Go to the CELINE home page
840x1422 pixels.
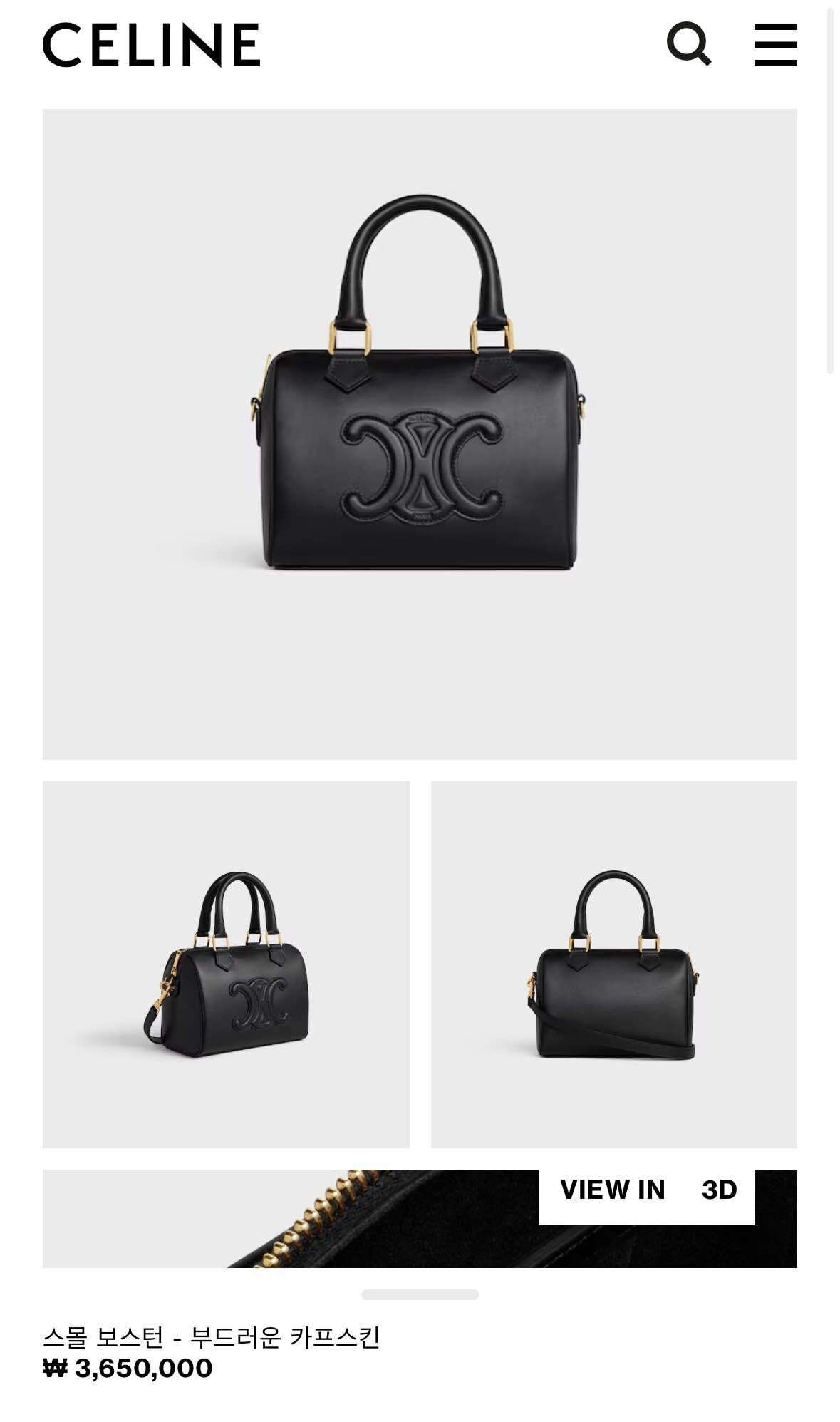[151, 44]
